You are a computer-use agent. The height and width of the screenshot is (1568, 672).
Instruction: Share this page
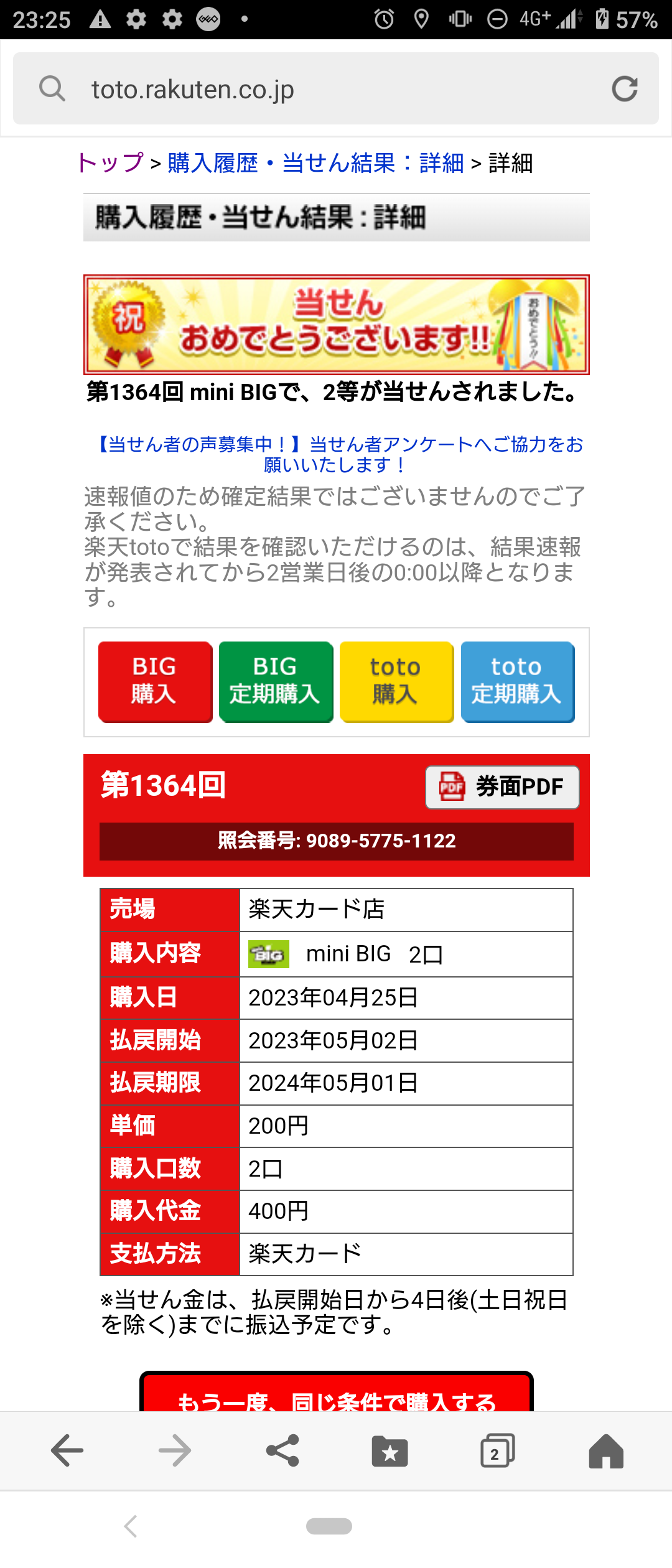pos(282,1451)
